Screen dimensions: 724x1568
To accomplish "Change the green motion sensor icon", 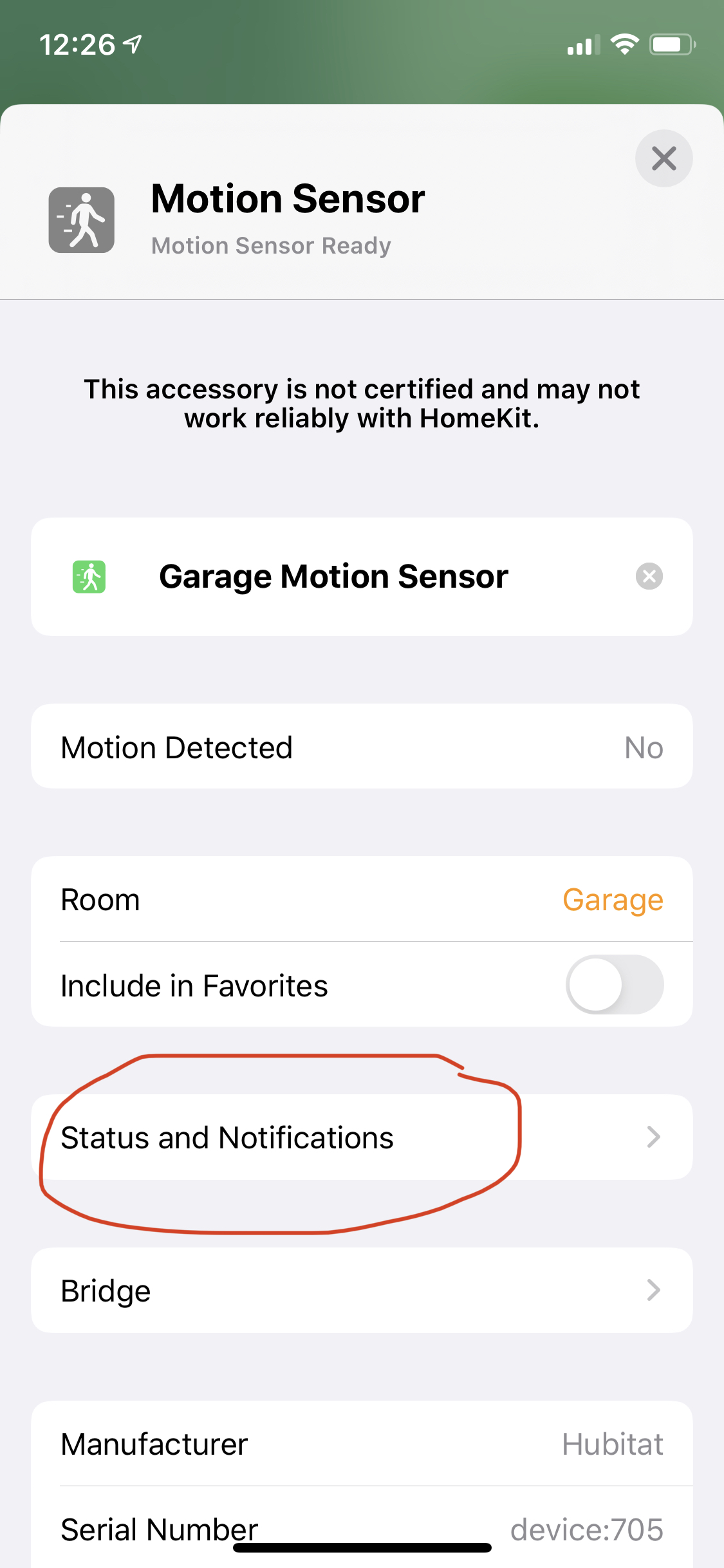I will tap(89, 577).
